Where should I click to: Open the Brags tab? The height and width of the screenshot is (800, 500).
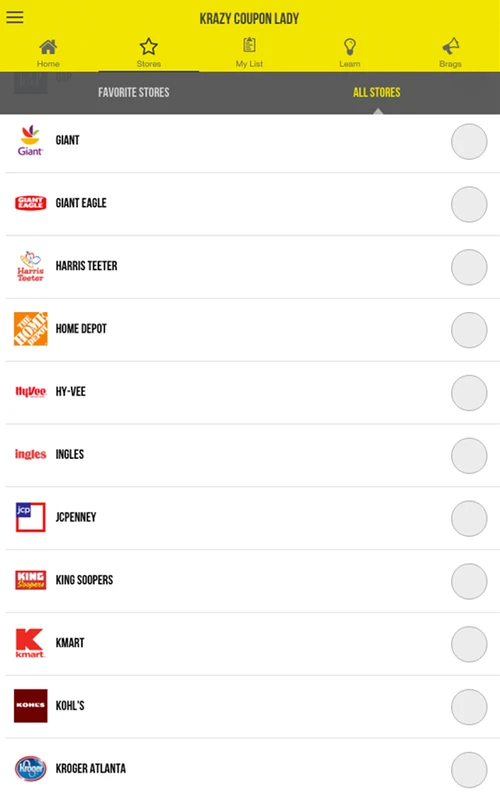(450, 53)
